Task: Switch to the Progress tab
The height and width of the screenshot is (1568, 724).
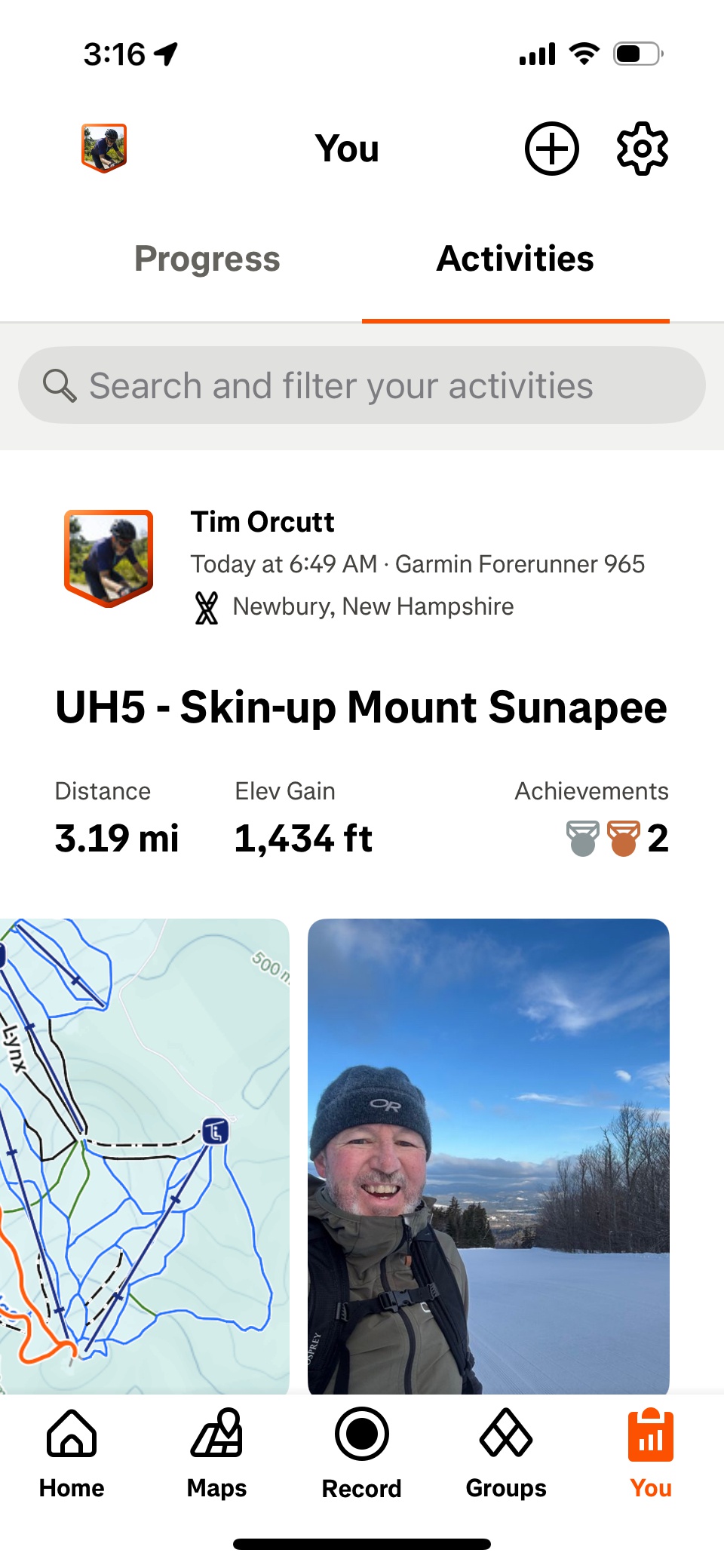Action: click(207, 259)
